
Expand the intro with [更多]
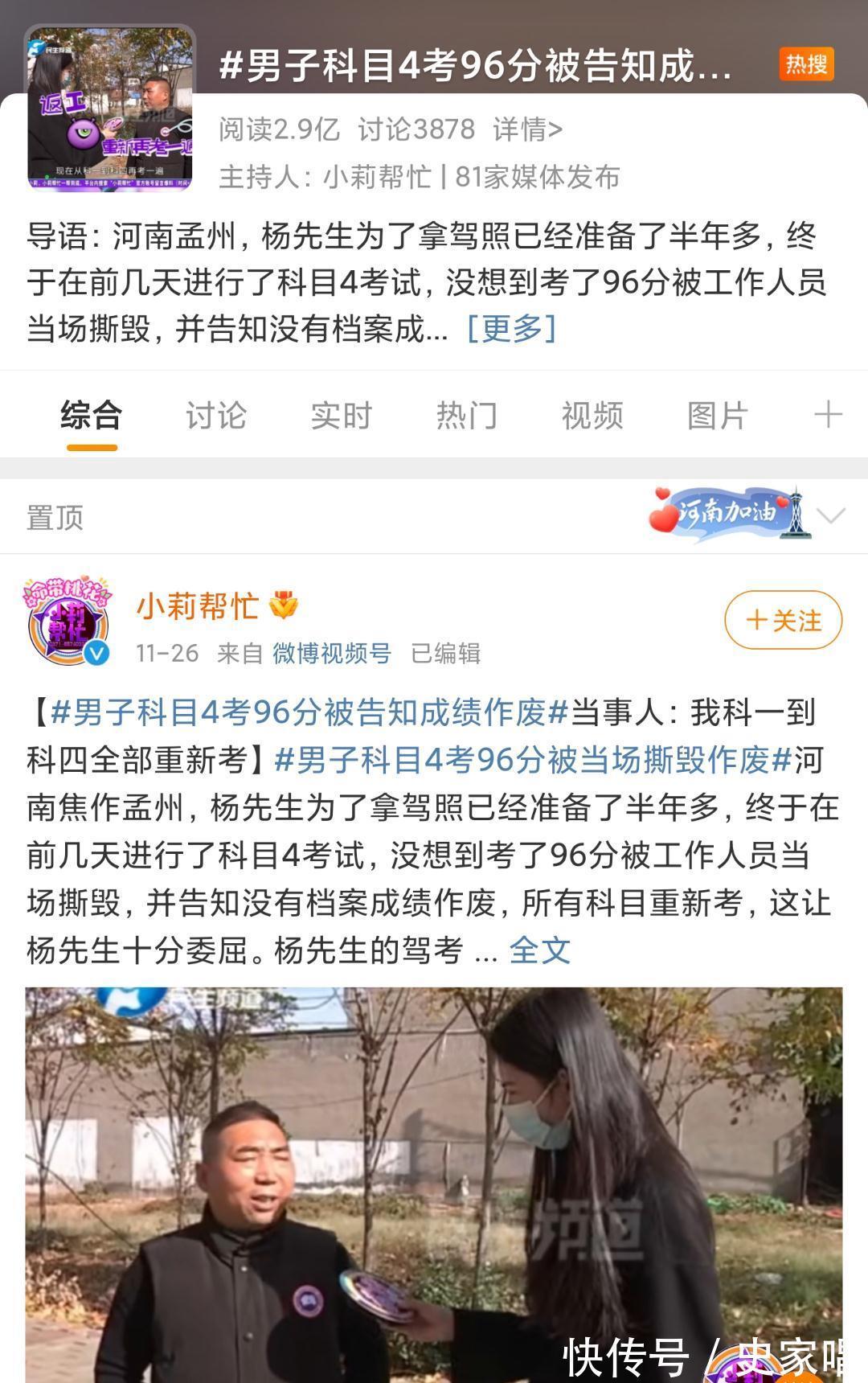pyautogui.click(x=511, y=328)
